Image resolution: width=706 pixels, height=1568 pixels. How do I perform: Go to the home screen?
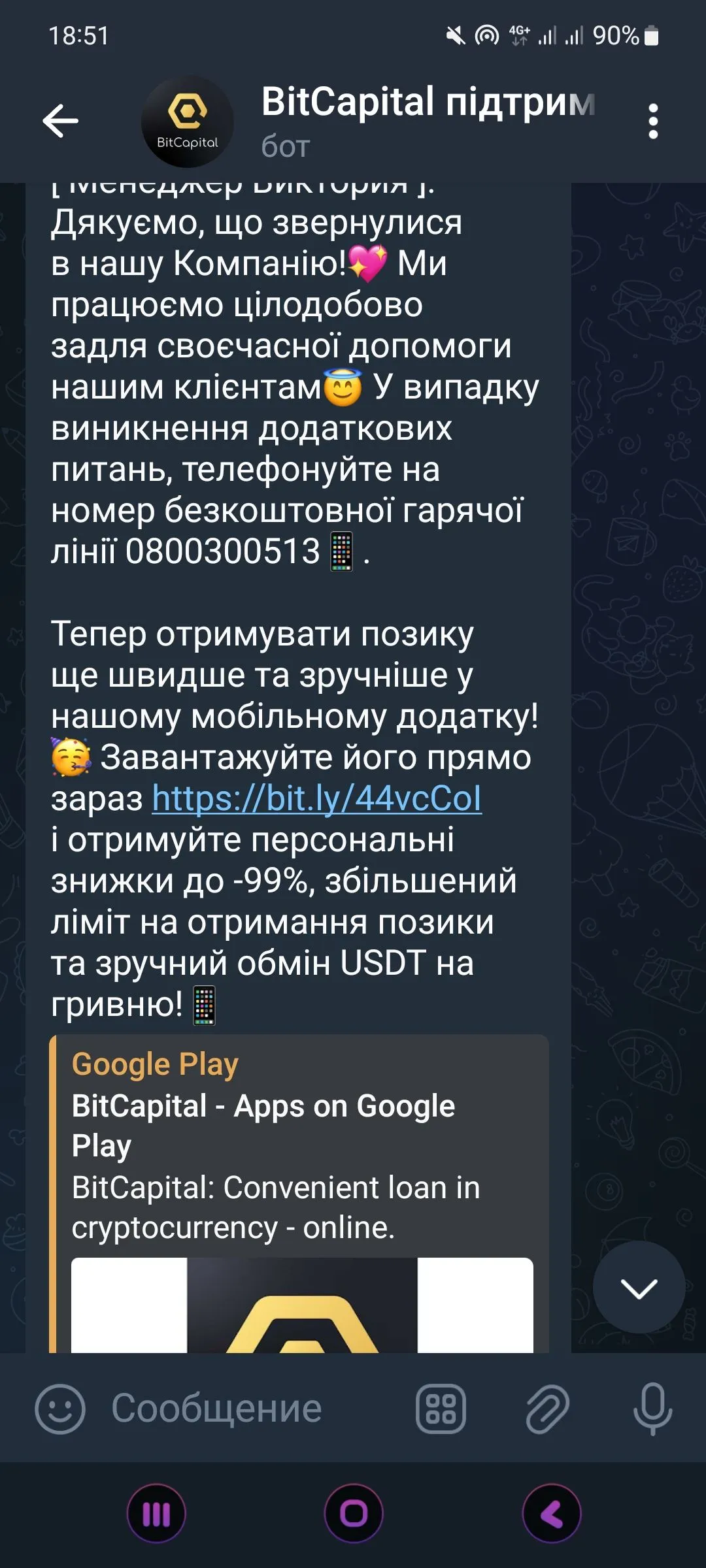click(x=354, y=1514)
